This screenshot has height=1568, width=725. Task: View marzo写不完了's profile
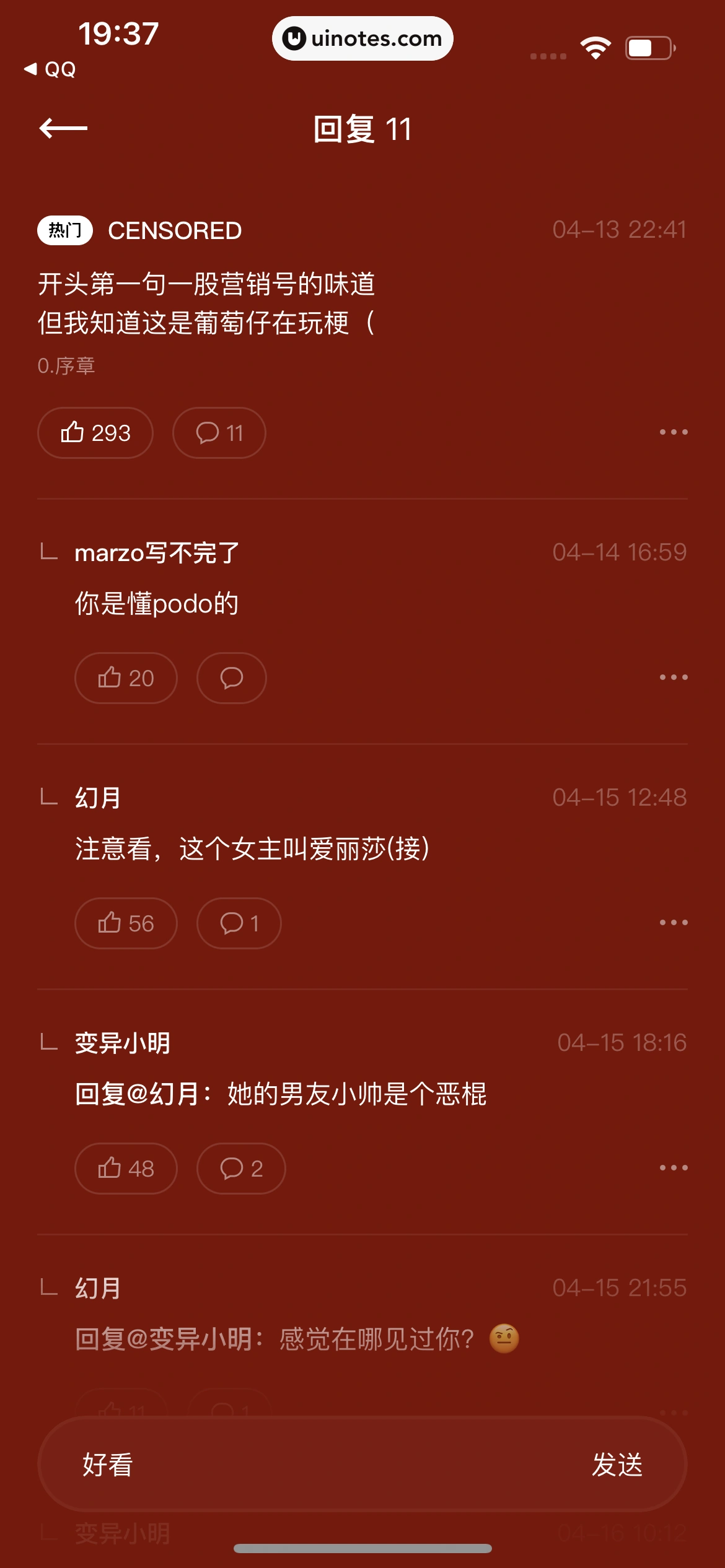pyautogui.click(x=157, y=552)
